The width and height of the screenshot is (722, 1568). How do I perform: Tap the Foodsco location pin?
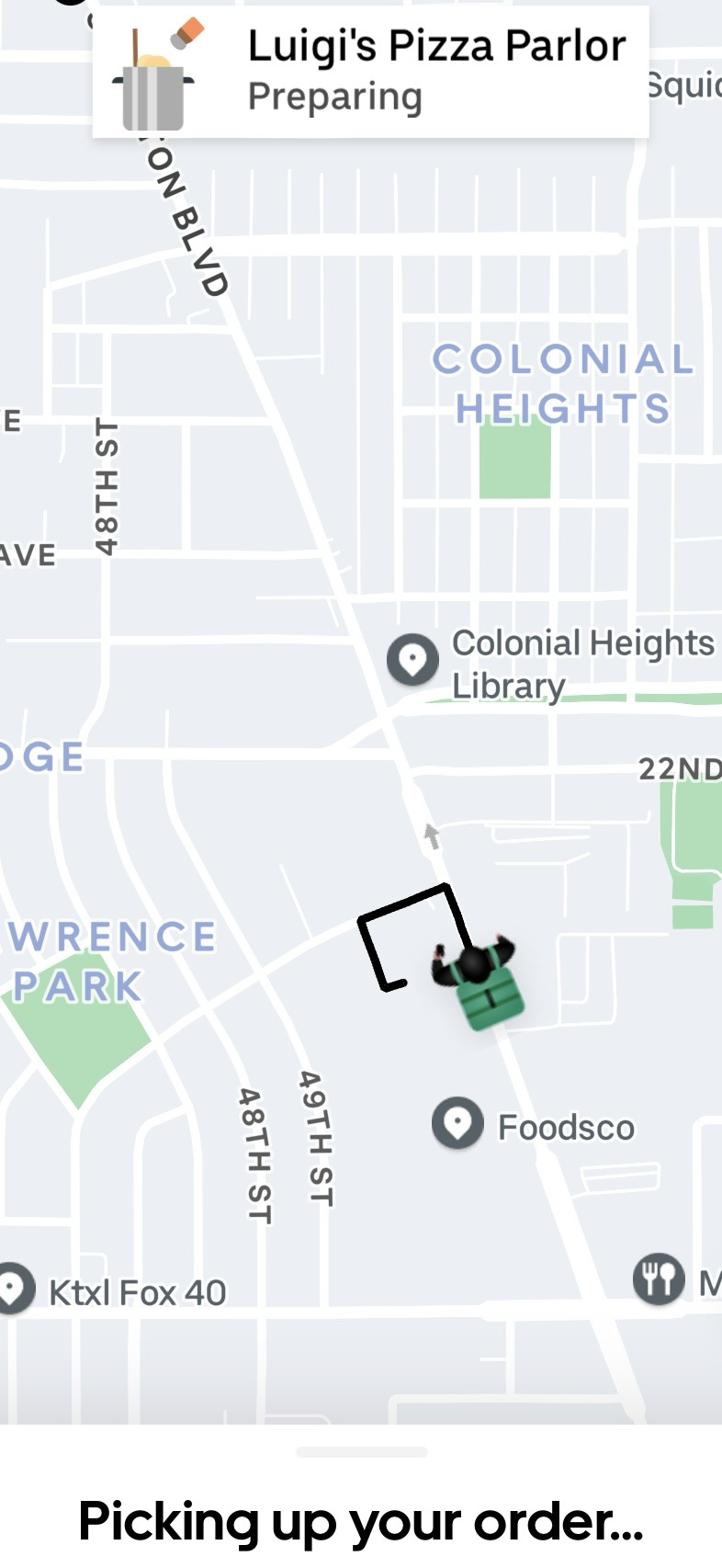click(457, 1123)
